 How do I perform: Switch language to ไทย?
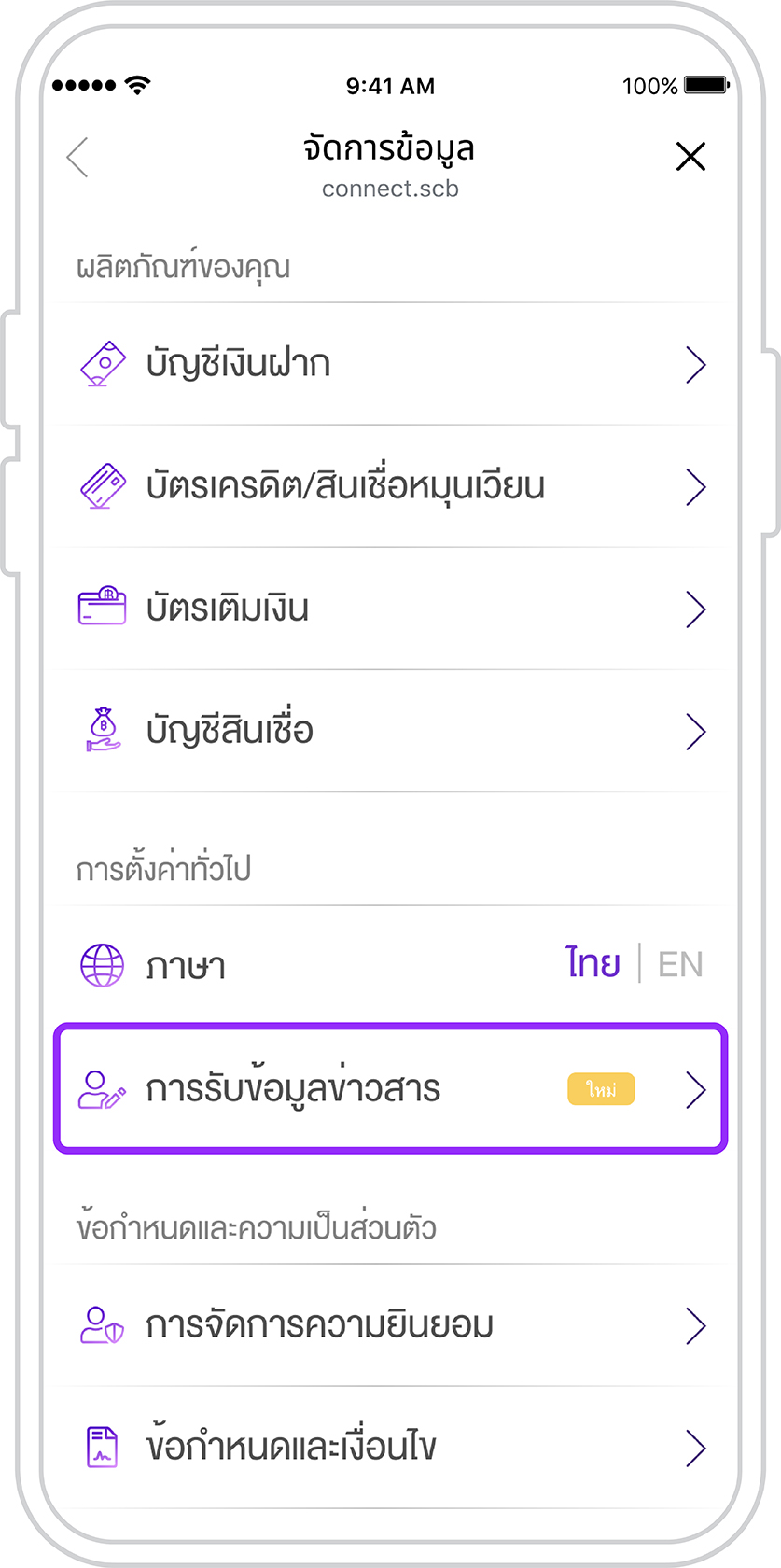(x=593, y=963)
